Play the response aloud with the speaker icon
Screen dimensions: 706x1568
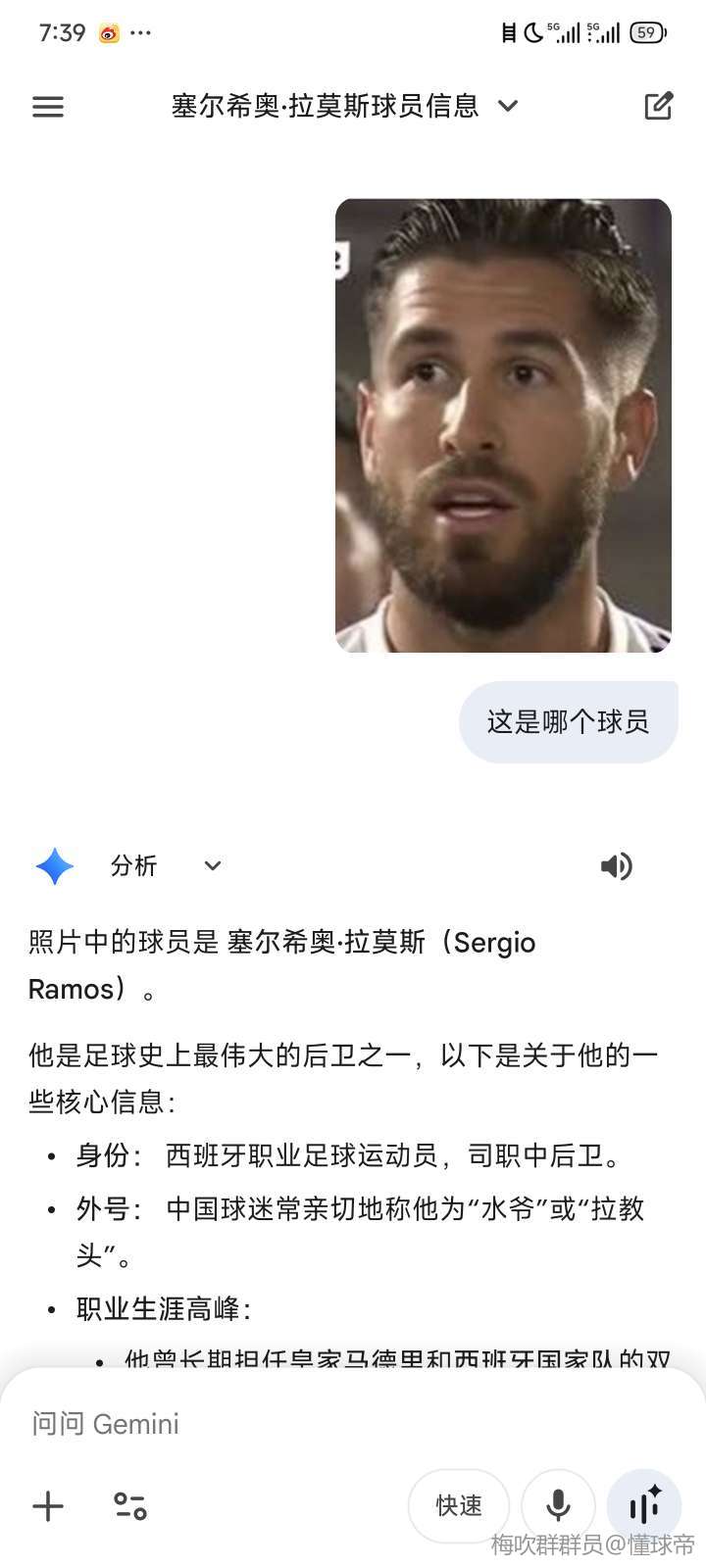[616, 866]
